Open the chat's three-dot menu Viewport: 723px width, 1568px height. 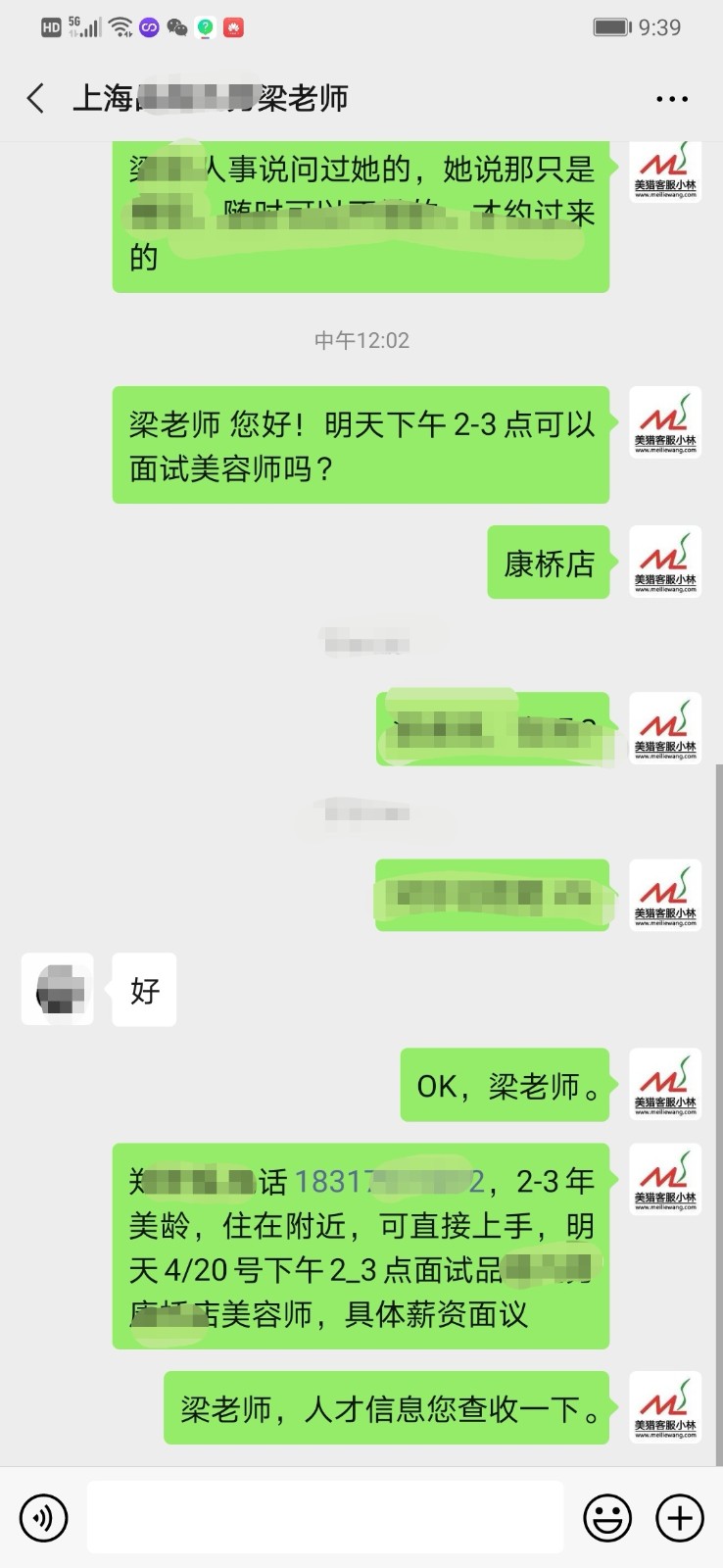672,99
